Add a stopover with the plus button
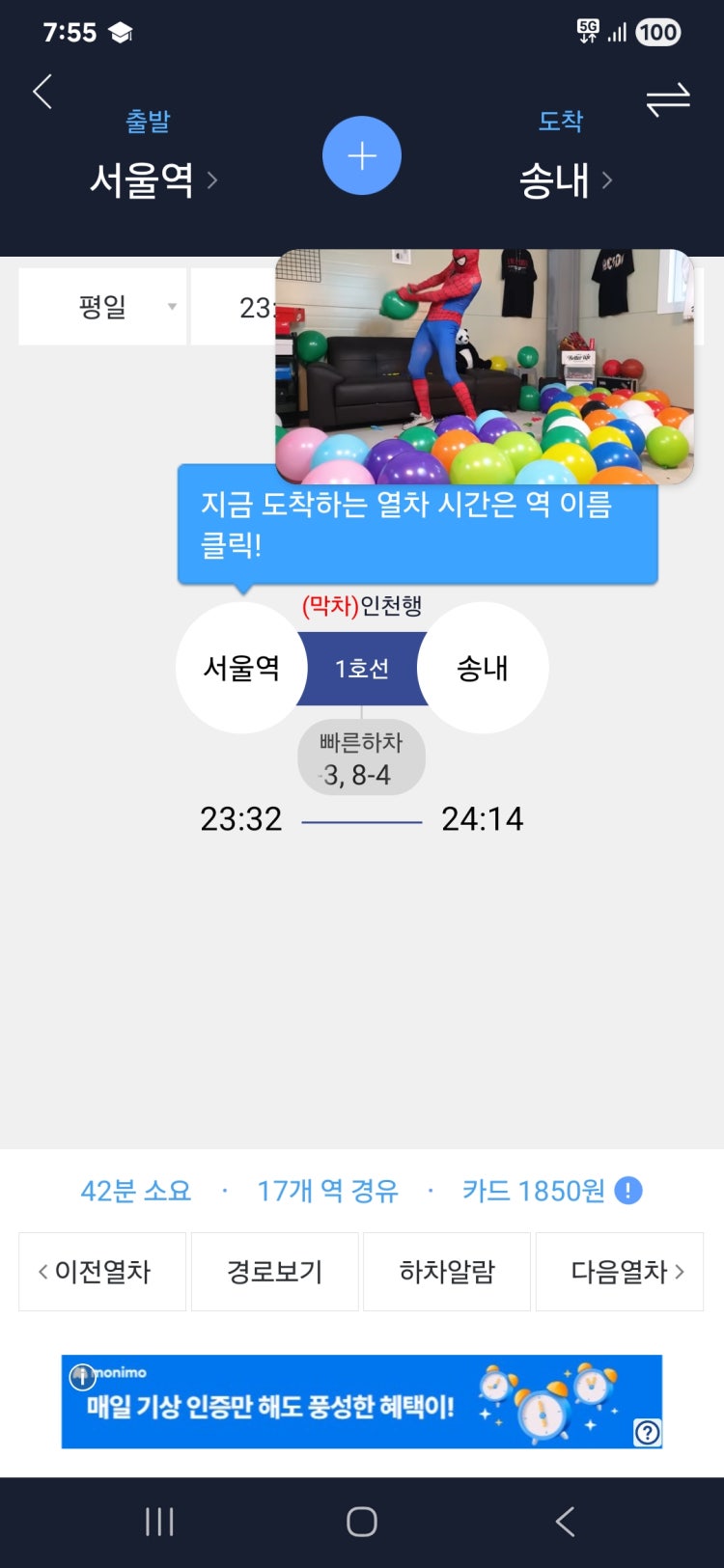The image size is (724, 1568). (362, 155)
